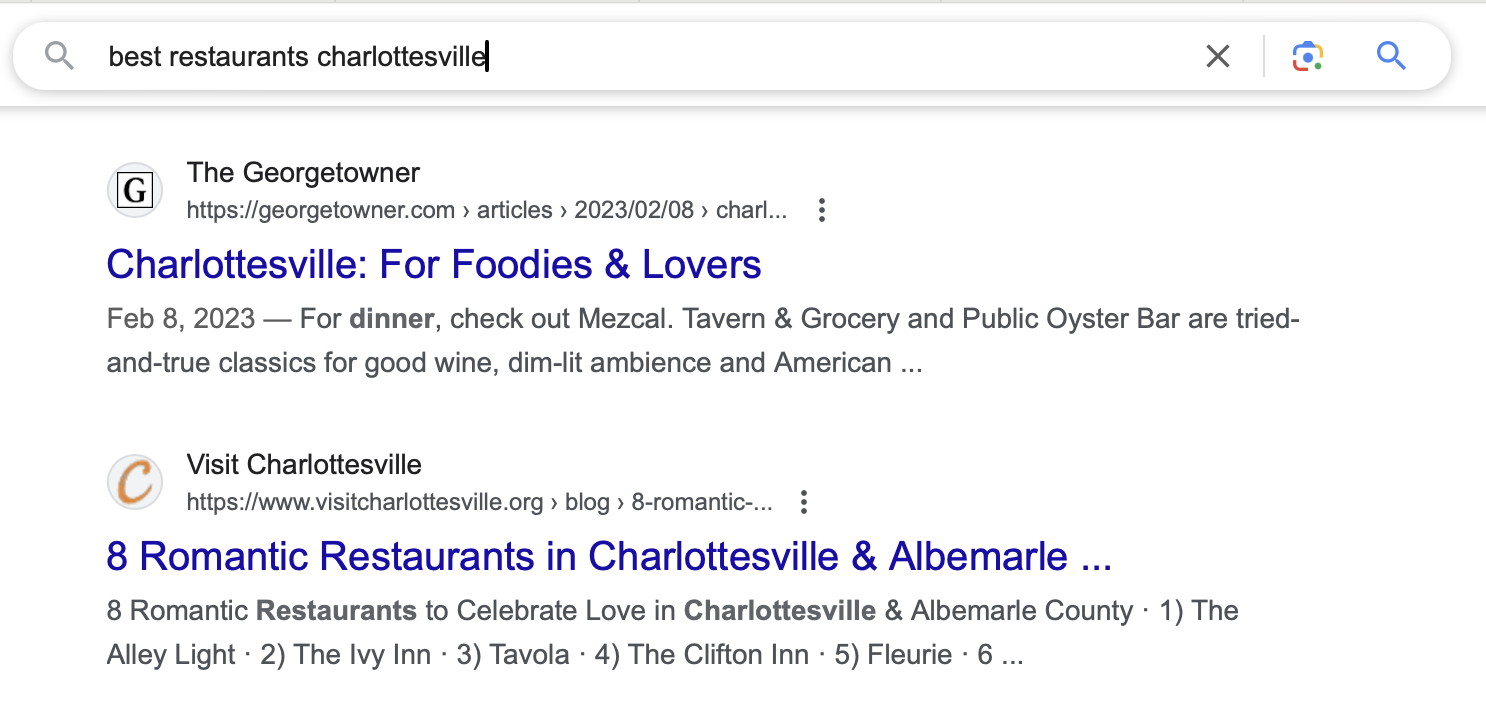Image resolution: width=1486 pixels, height=722 pixels.
Task: Open 8 Romantic Restaurants in Charlottesville result
Action: 609,557
